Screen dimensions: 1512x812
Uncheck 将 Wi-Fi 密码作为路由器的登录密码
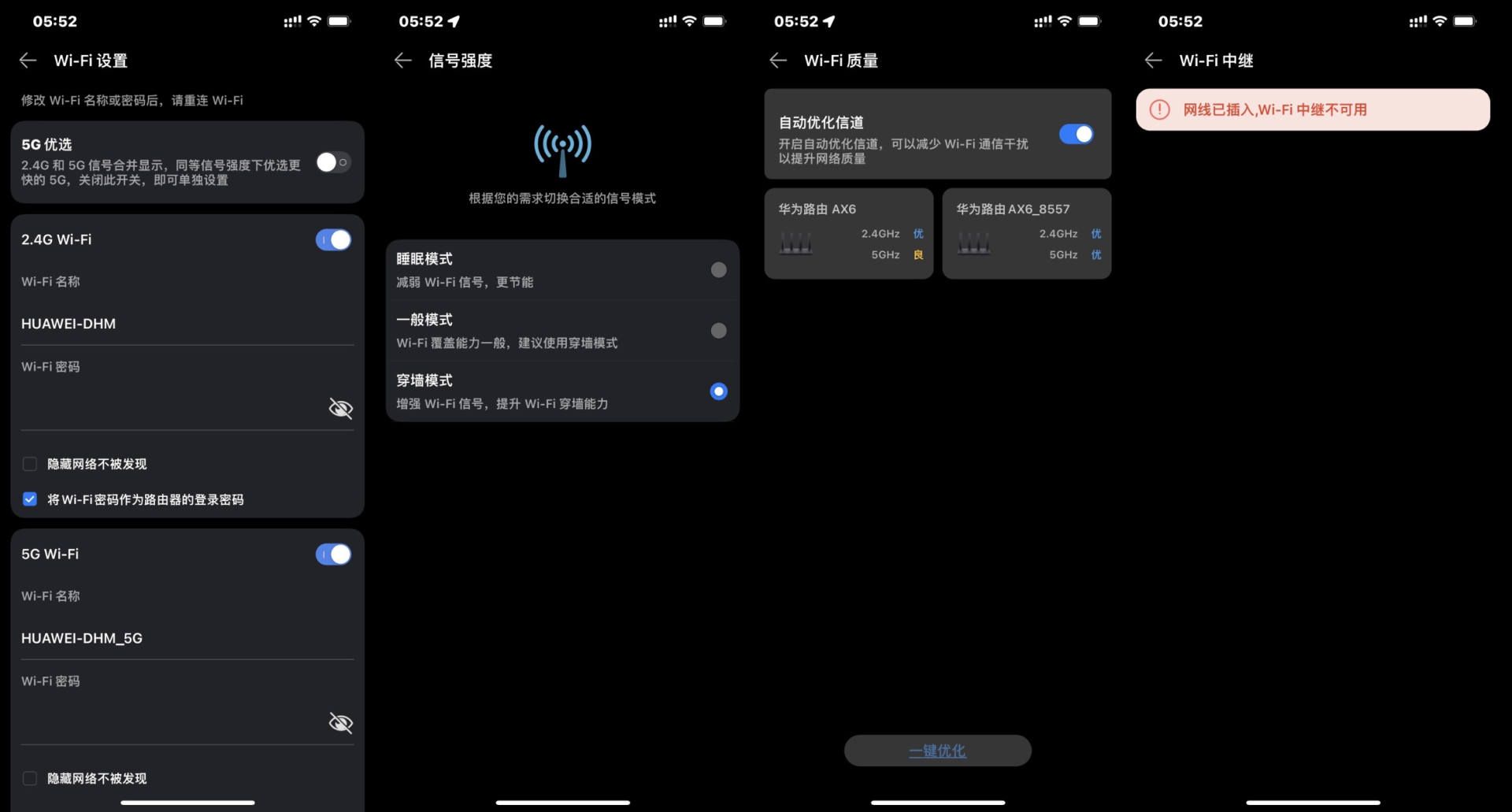coord(30,499)
